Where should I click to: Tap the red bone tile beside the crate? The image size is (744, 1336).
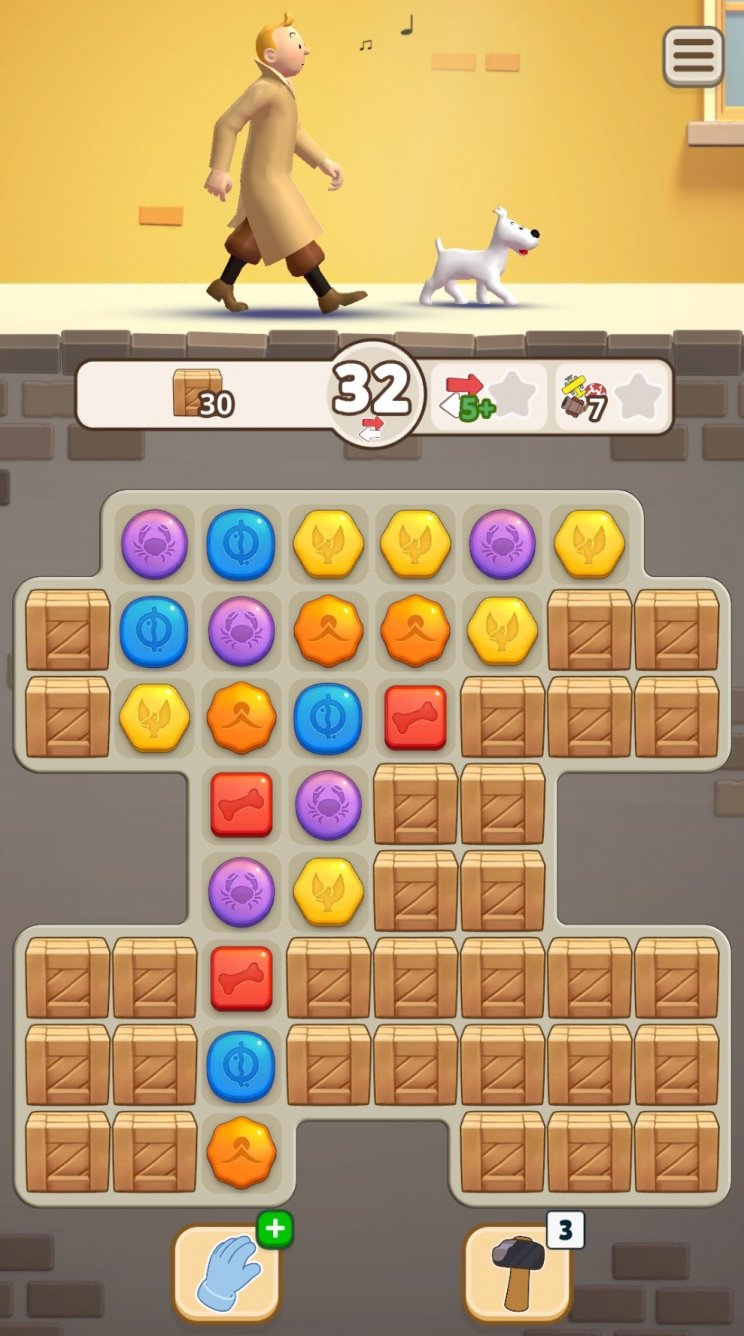coord(415,718)
